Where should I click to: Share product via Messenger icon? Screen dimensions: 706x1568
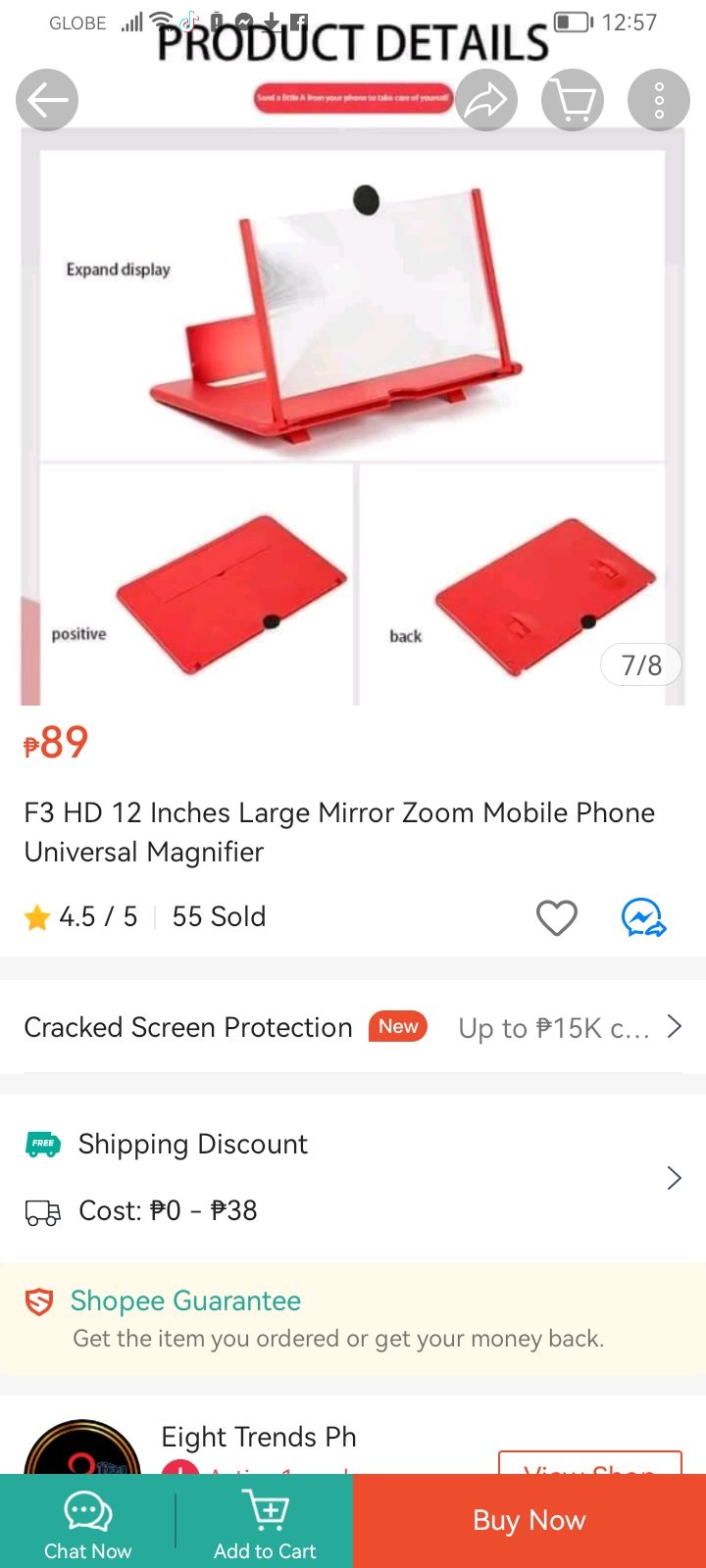click(x=643, y=918)
